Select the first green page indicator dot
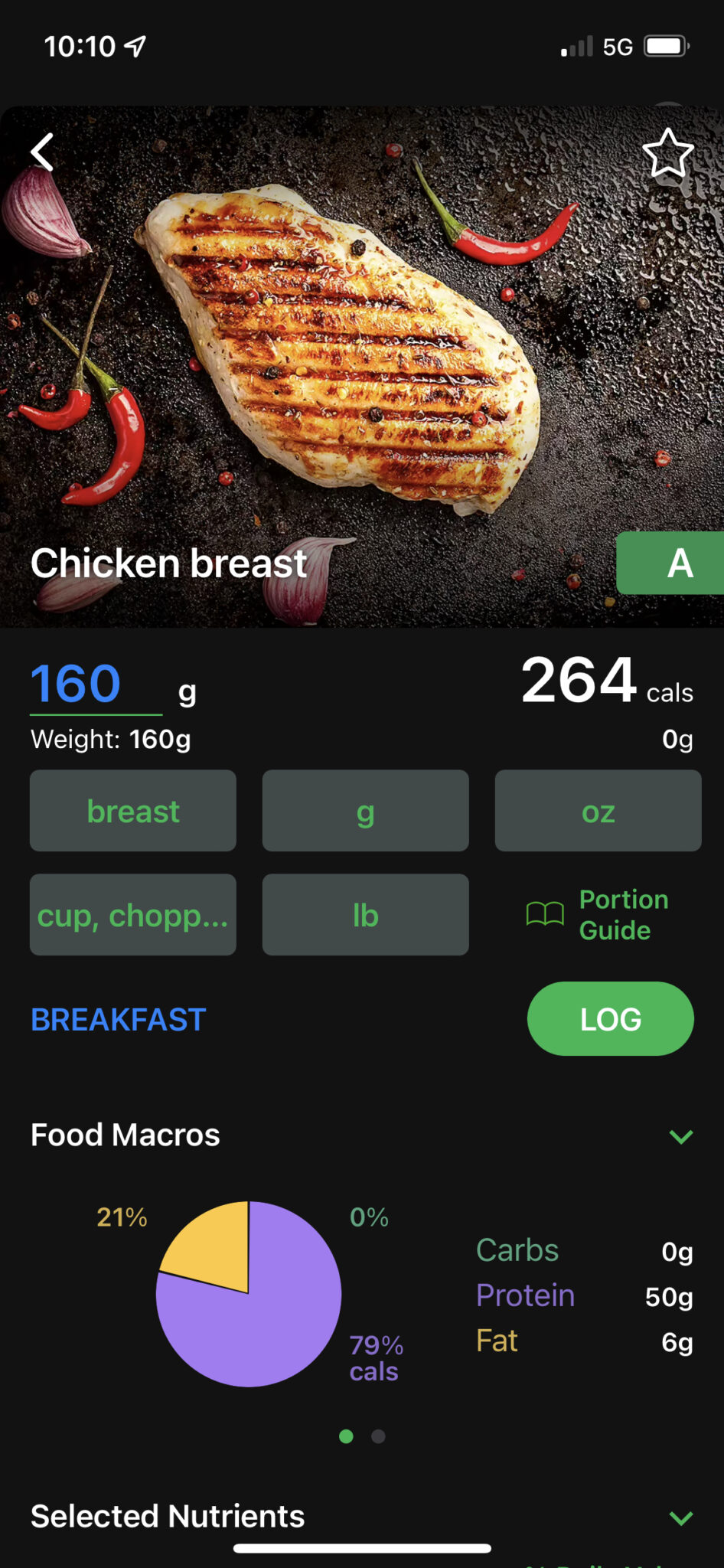This screenshot has height=1568, width=724. 347,1436
